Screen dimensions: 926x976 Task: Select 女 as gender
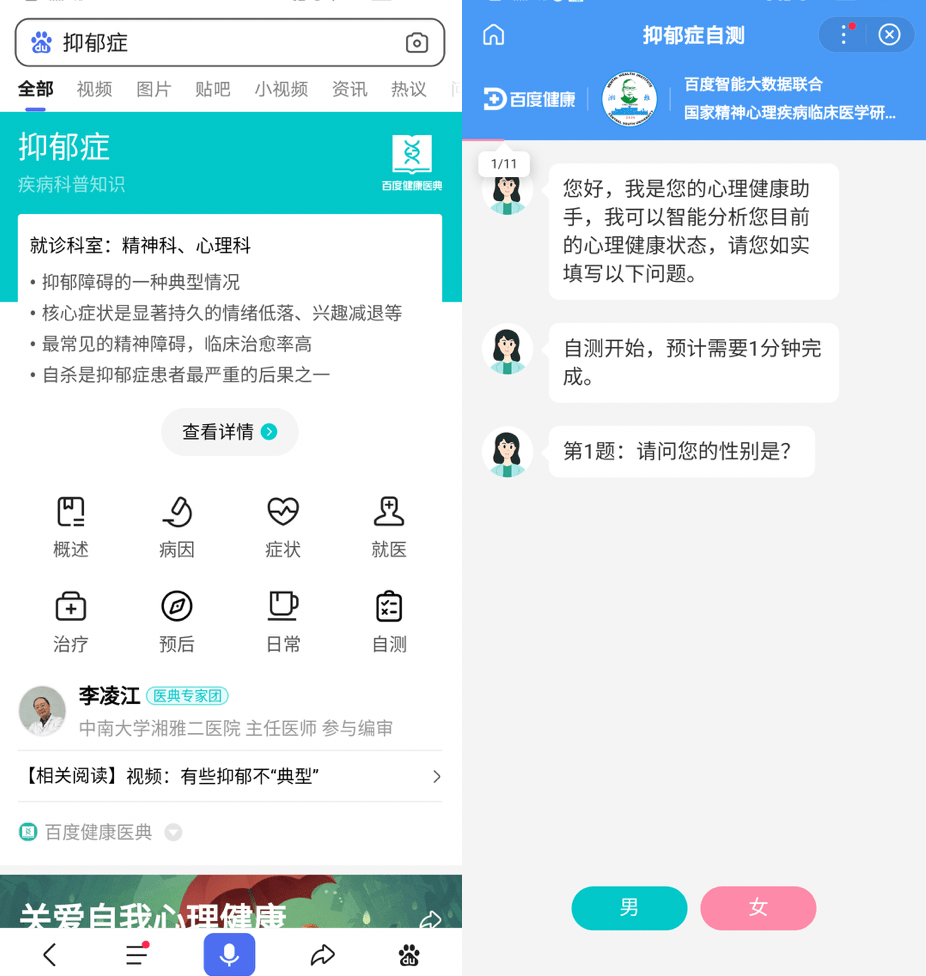(x=758, y=908)
